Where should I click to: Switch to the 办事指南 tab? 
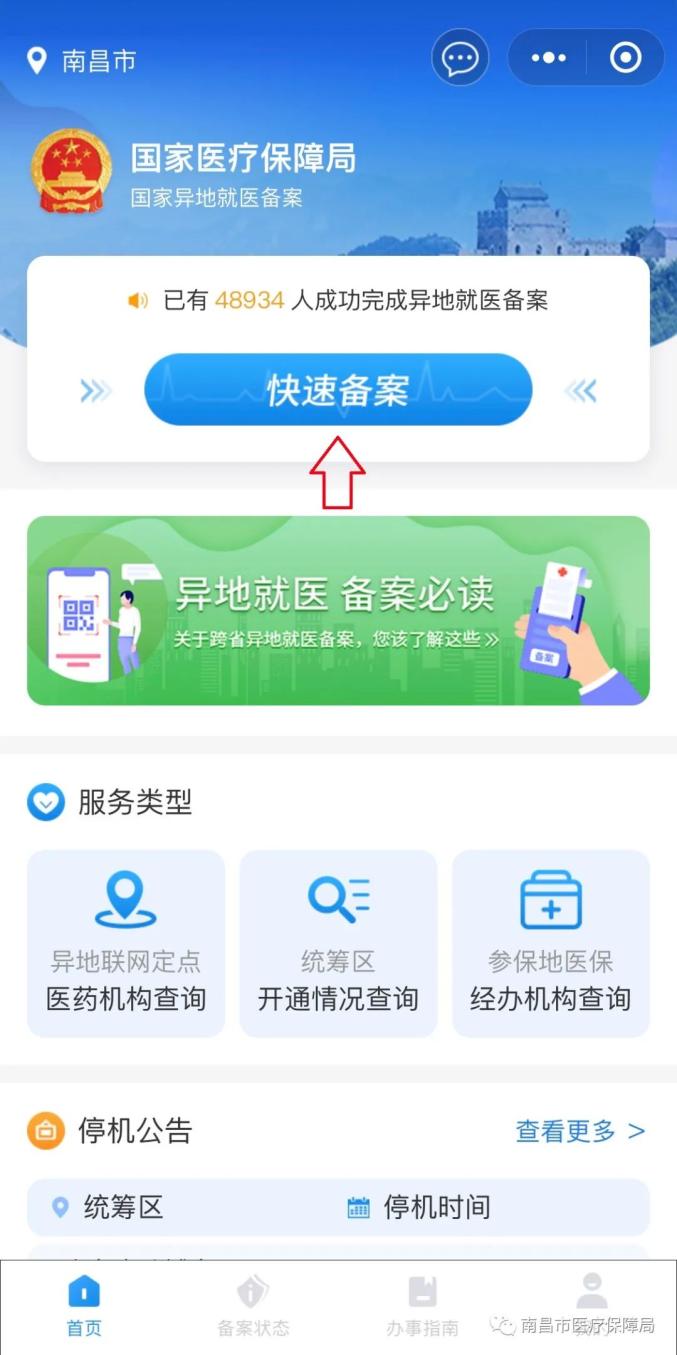coord(422,1306)
